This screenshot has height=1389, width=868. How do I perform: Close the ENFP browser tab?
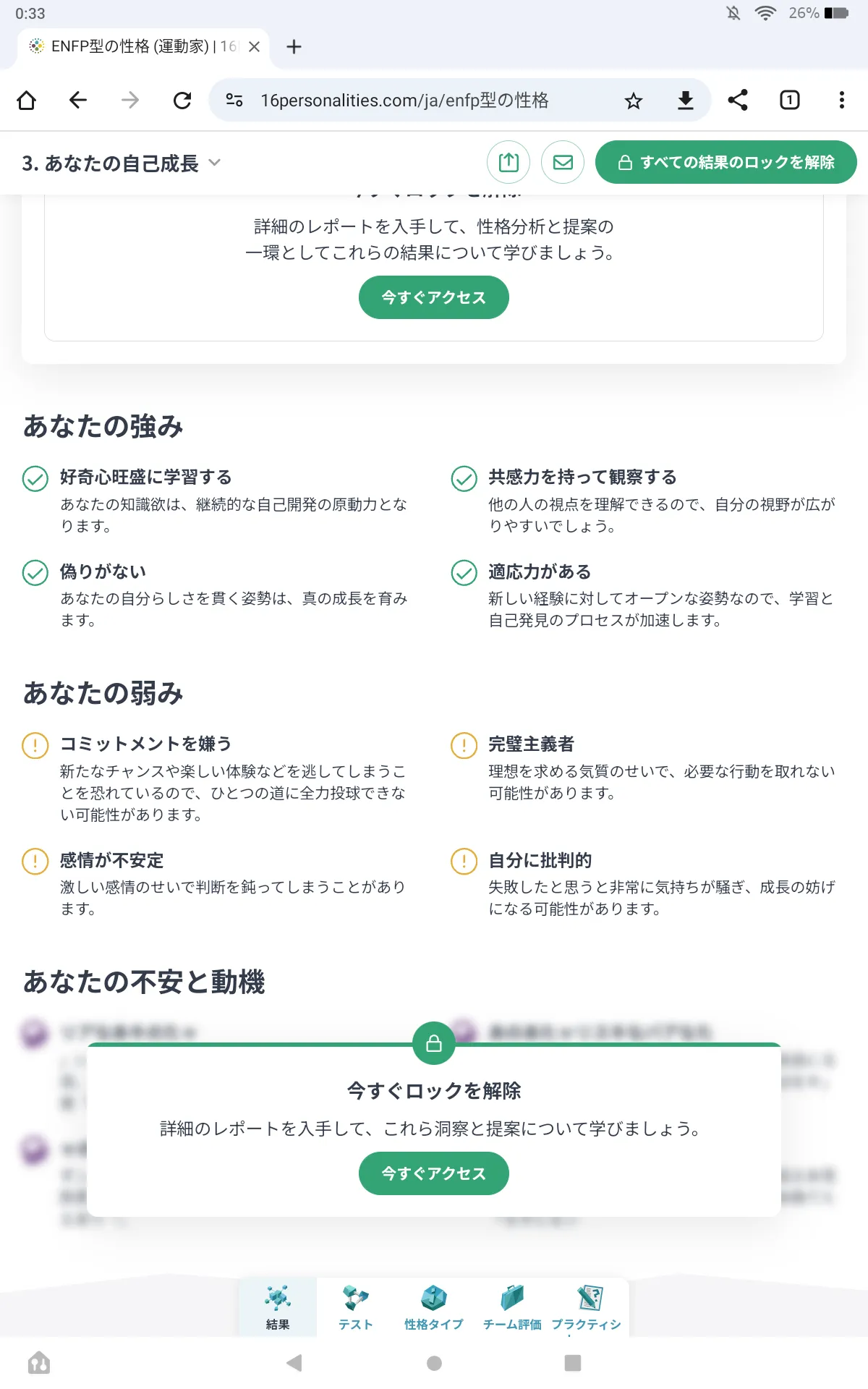254,47
